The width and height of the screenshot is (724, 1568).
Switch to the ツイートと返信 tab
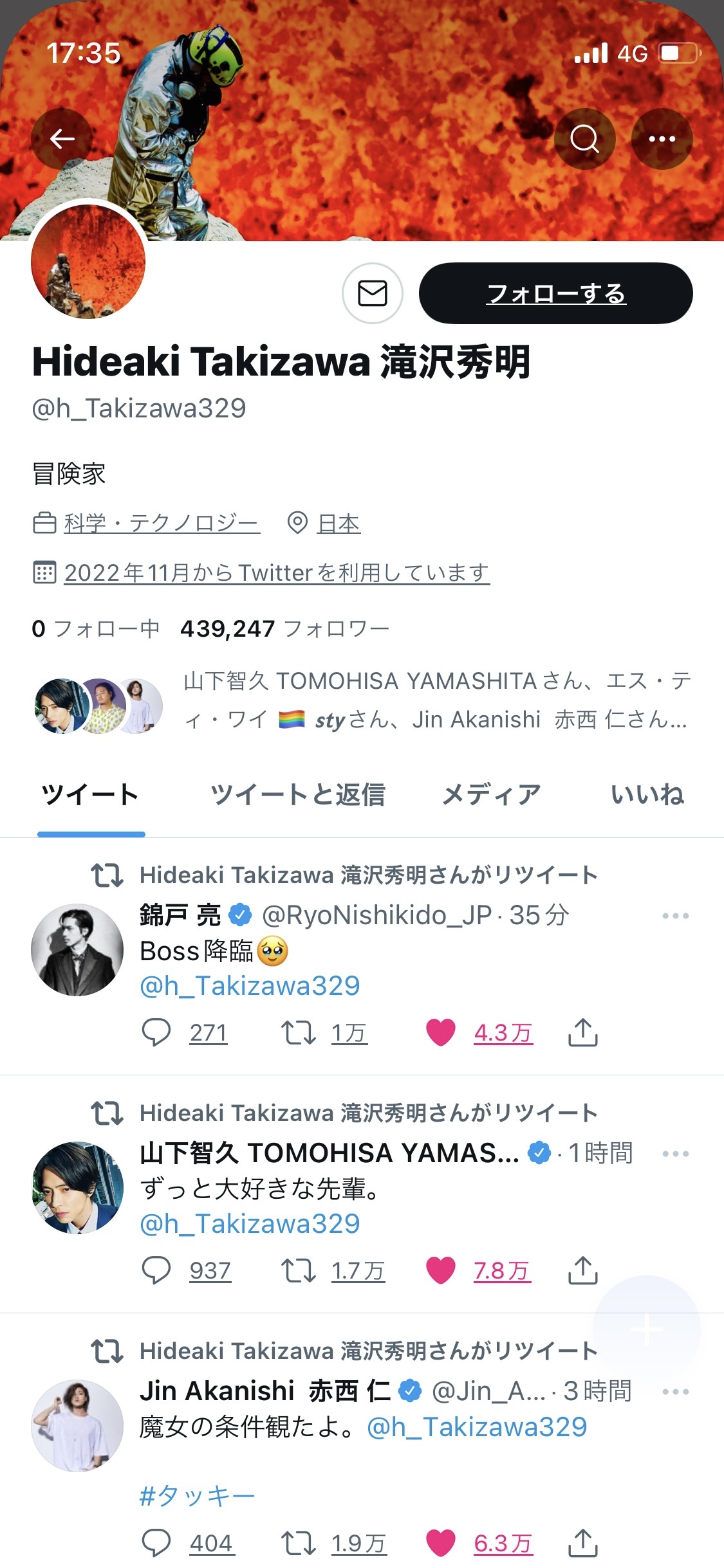297,795
